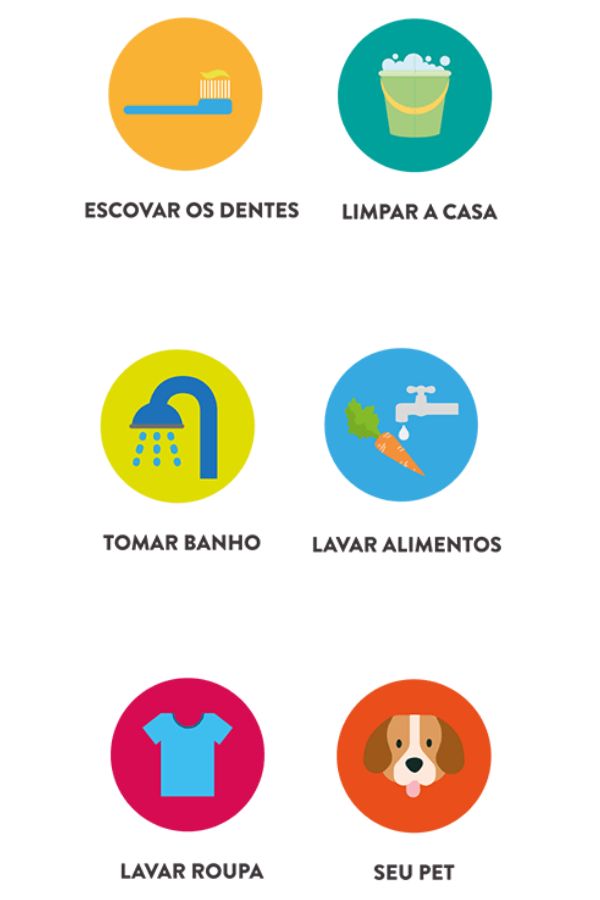Viewport: 600px width, 900px height.
Task: View the Seu Pet section
Action: [x=413, y=755]
